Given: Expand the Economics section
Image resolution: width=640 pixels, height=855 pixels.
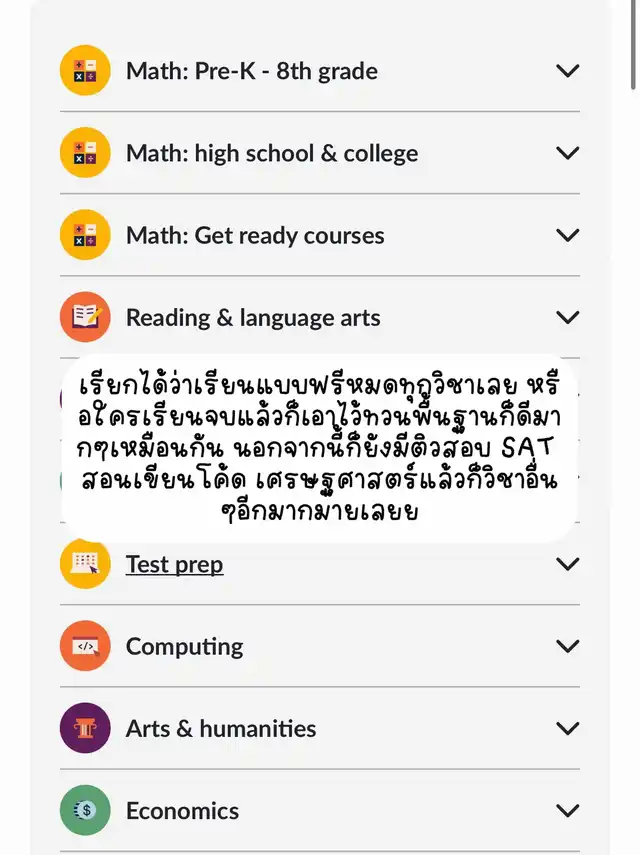Looking at the screenshot, I should coord(567,810).
